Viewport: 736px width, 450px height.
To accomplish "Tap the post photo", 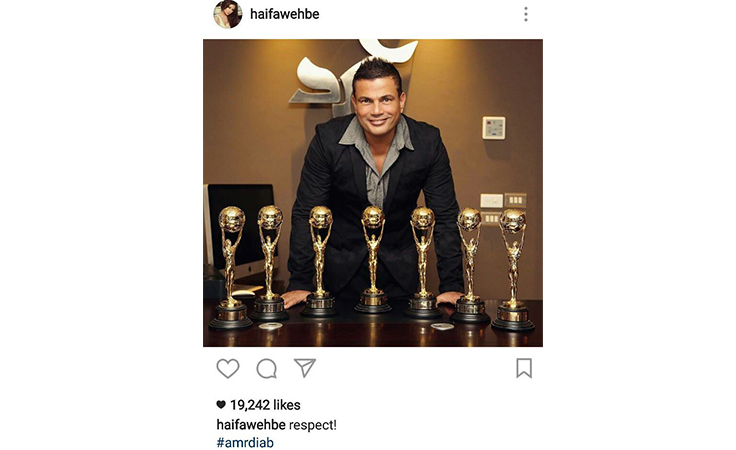I will [372, 192].
